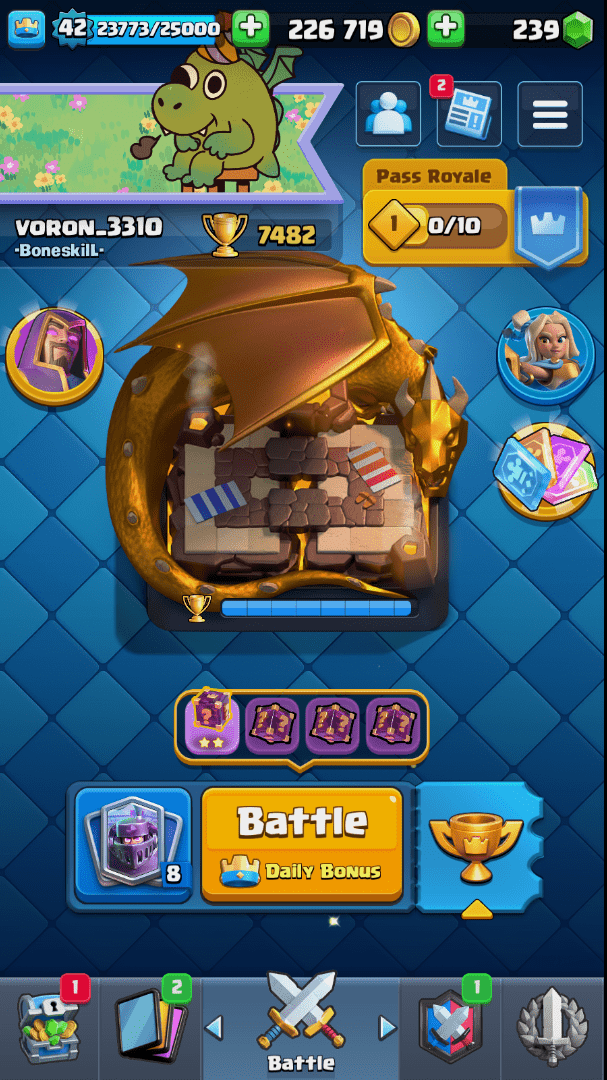607x1080 pixels.
Task: Open the purple wizard event icon
Action: tap(54, 355)
